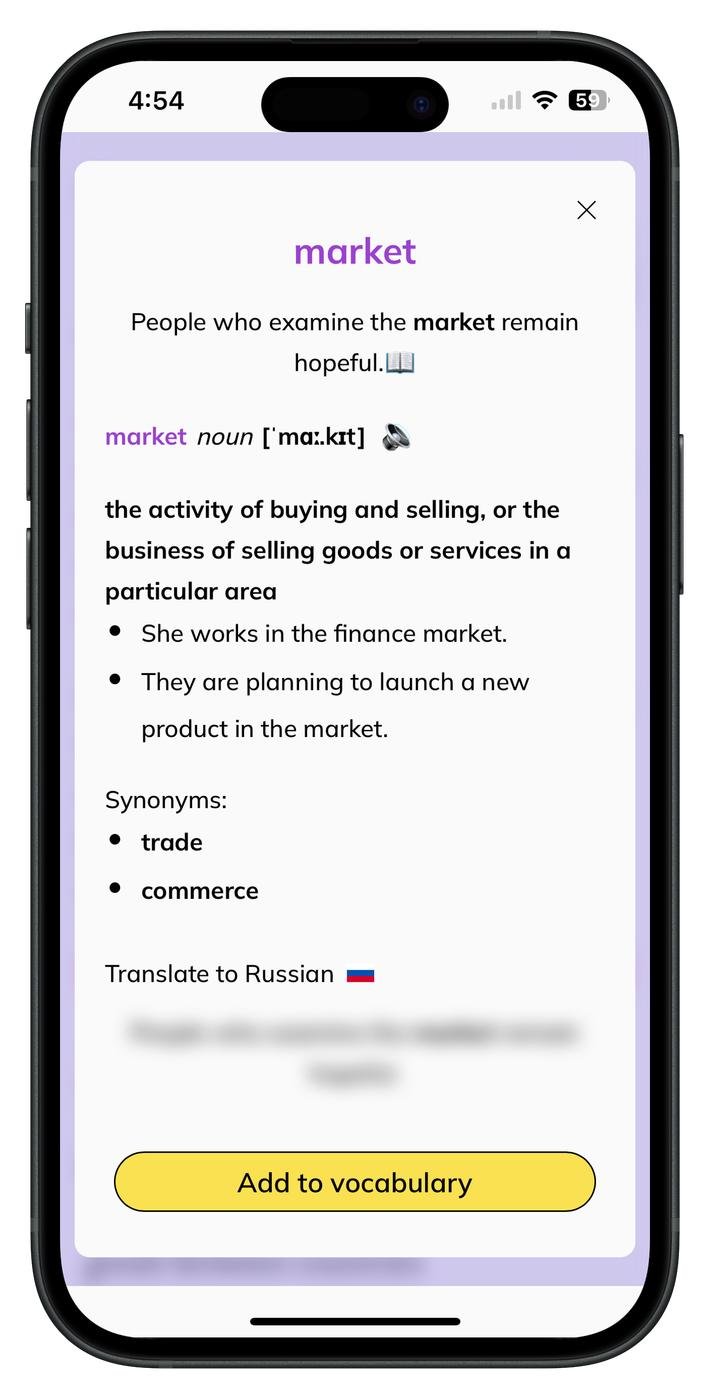Reveal the blurred Russian translation
Screen dimensions: 710x1400
(x=355, y=1052)
